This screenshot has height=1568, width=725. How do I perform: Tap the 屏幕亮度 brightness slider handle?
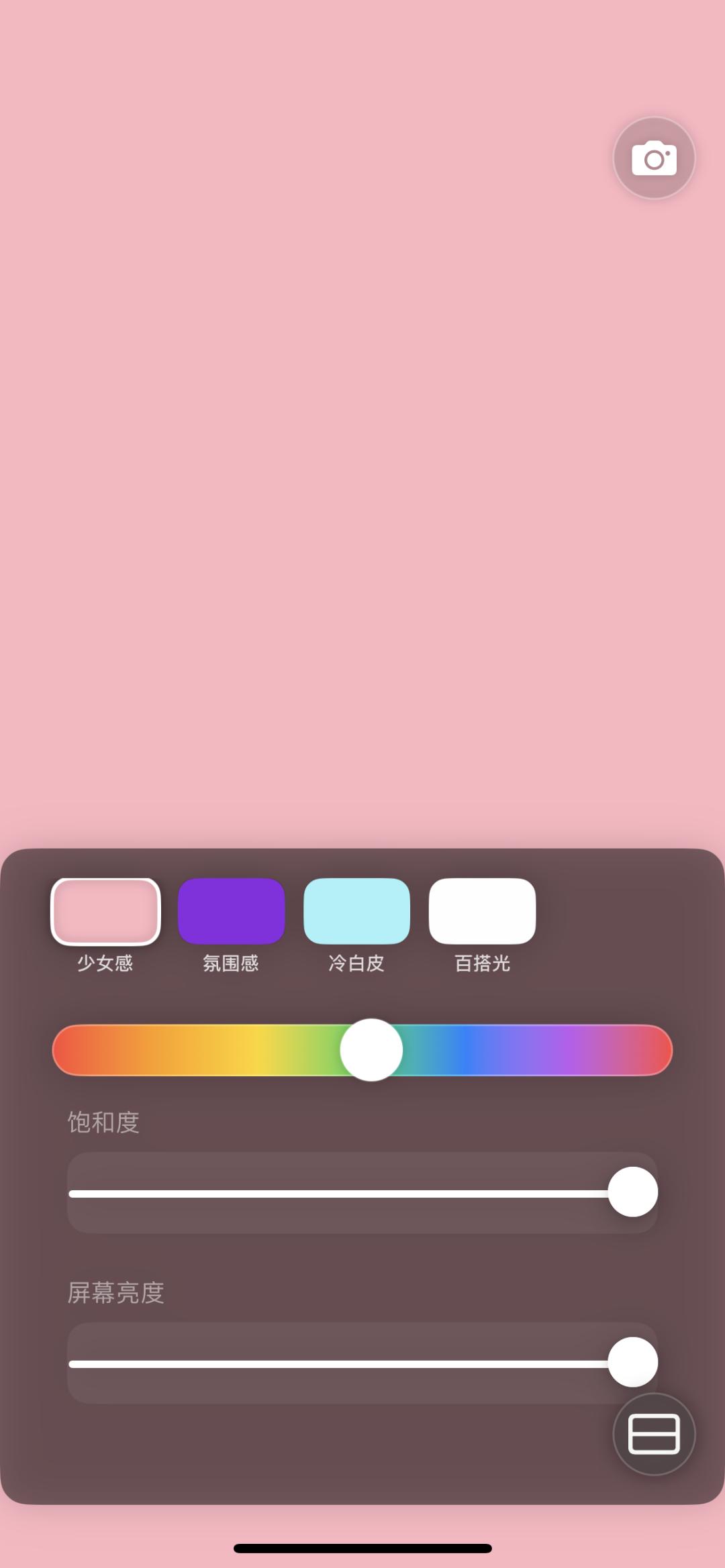click(632, 1362)
